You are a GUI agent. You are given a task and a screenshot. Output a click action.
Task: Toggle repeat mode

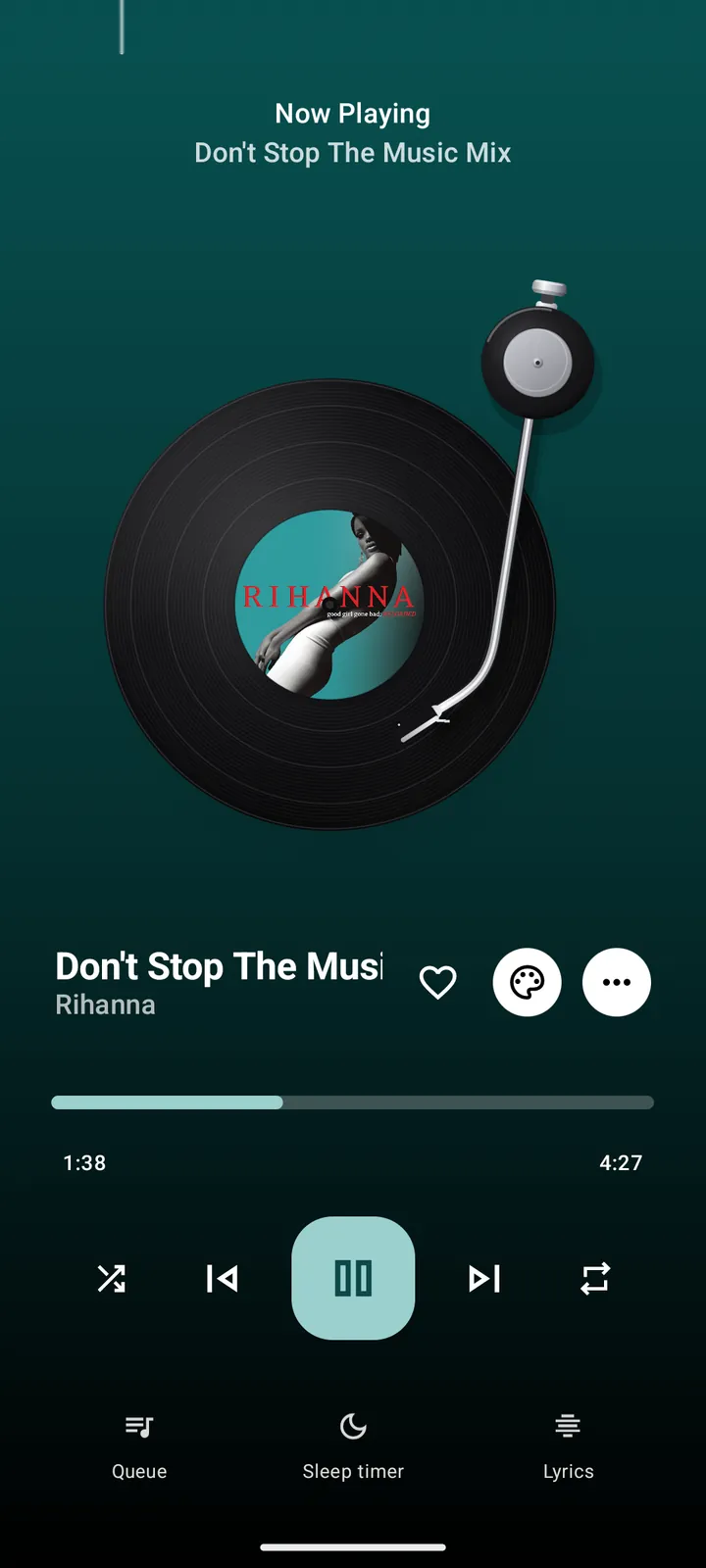point(595,1278)
